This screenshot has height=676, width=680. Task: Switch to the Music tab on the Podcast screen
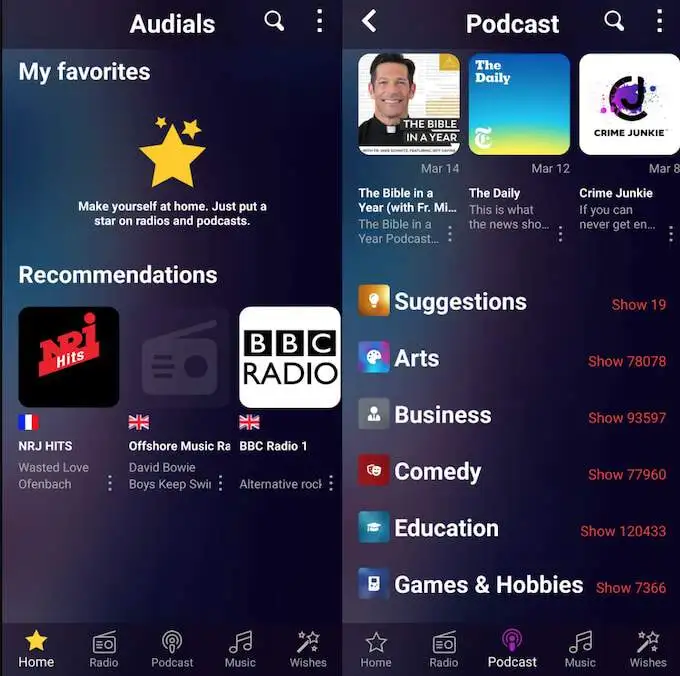point(580,648)
